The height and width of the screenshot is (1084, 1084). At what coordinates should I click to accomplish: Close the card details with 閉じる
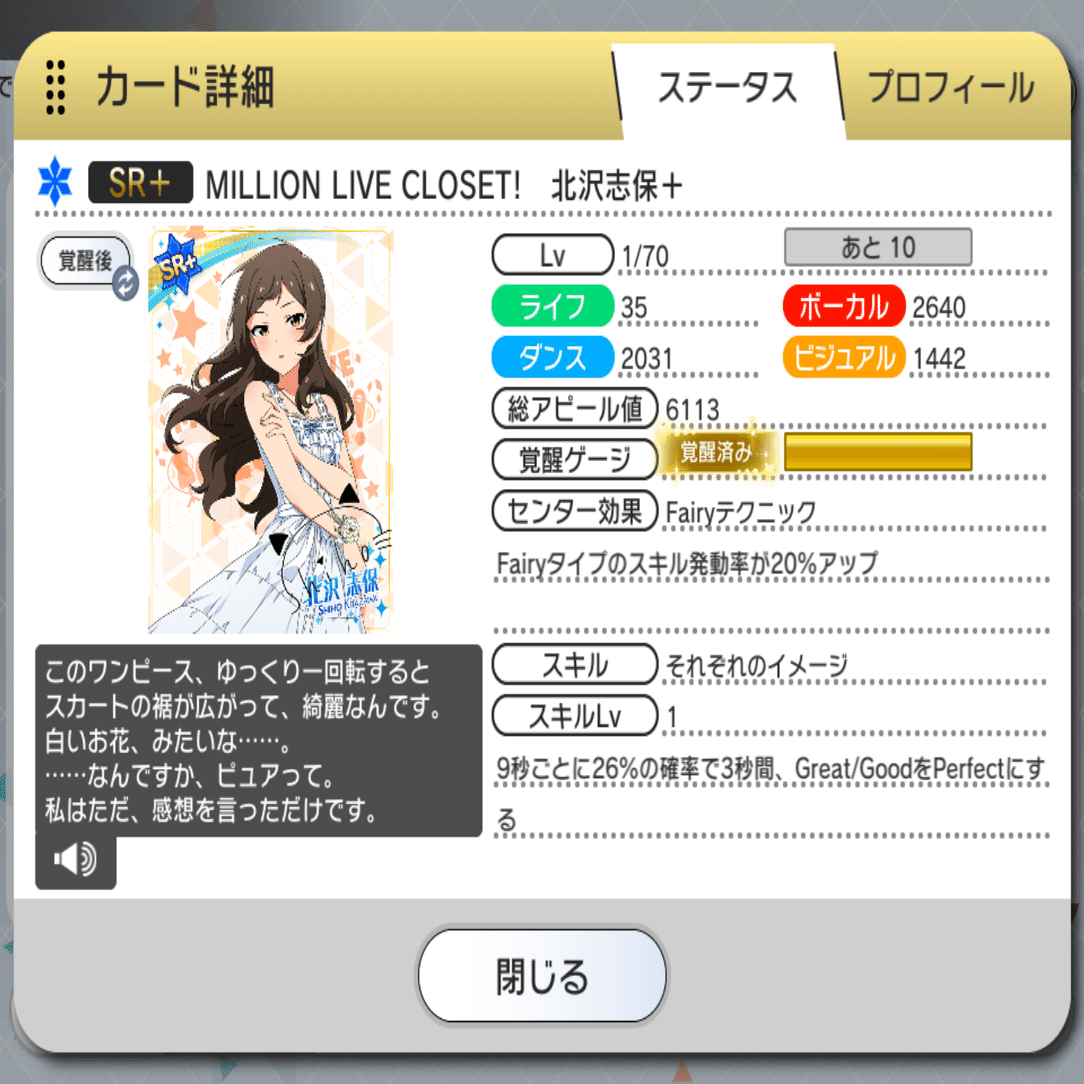coord(542,976)
